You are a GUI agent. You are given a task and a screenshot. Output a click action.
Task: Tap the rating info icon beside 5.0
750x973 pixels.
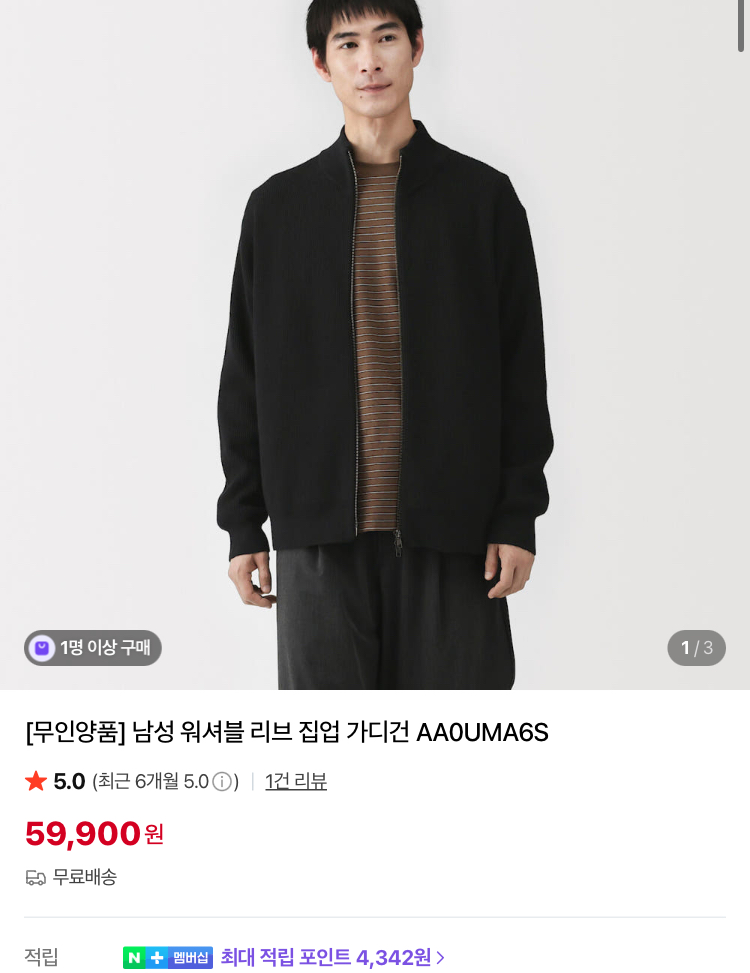coord(222,782)
